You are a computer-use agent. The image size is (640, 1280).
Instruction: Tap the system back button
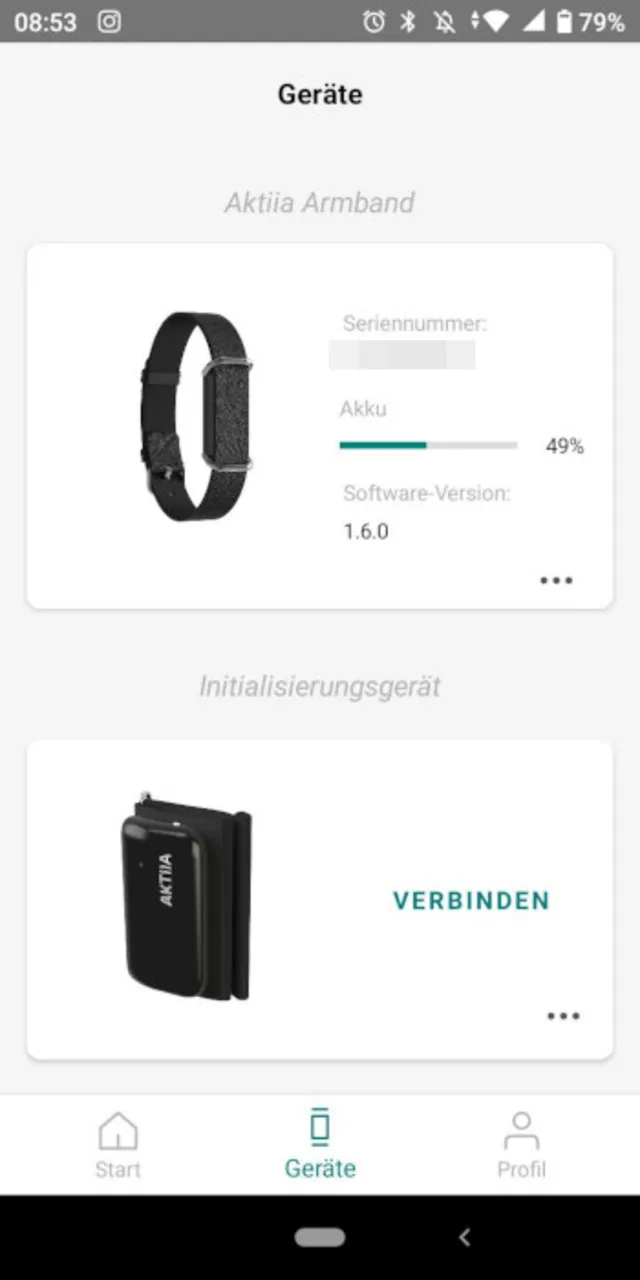464,1237
